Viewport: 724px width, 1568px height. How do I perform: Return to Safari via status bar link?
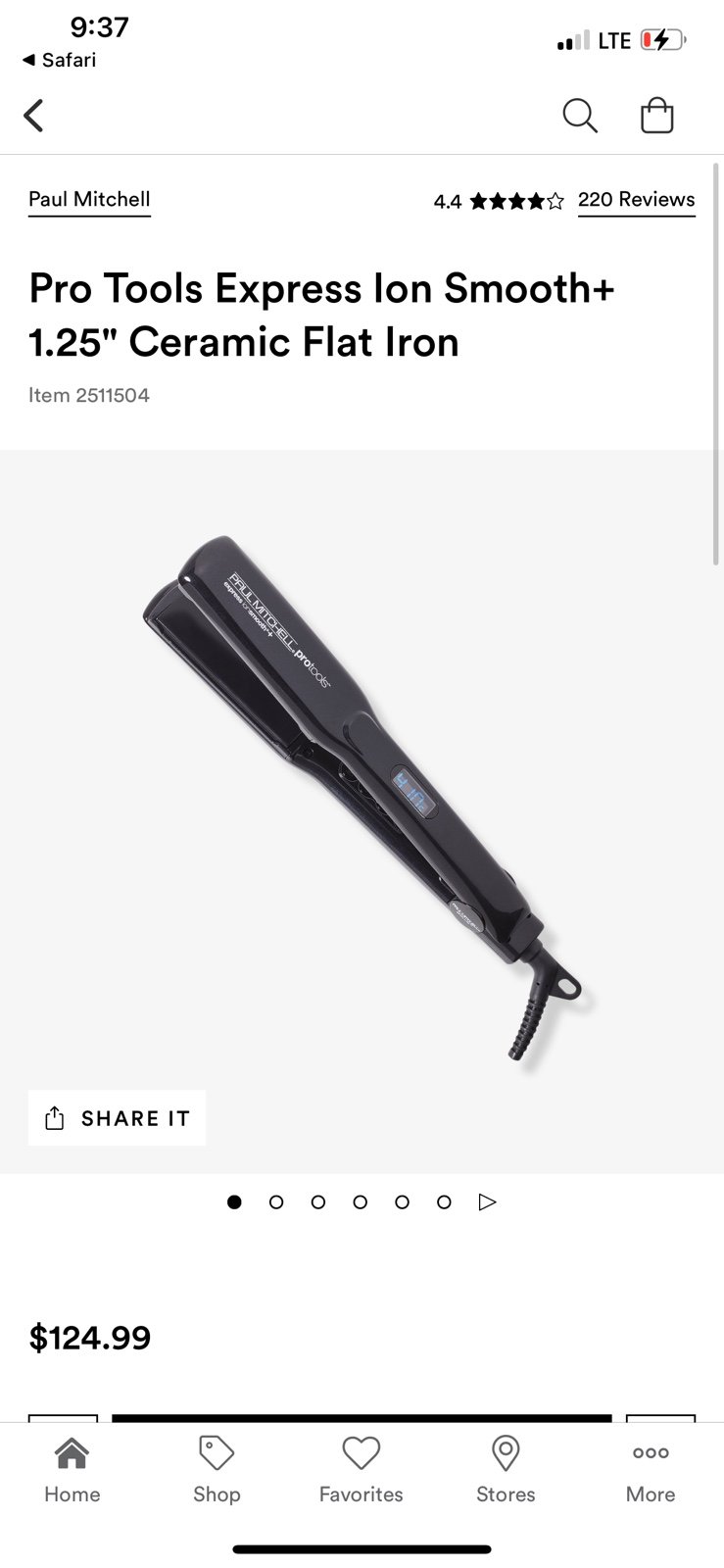(59, 60)
